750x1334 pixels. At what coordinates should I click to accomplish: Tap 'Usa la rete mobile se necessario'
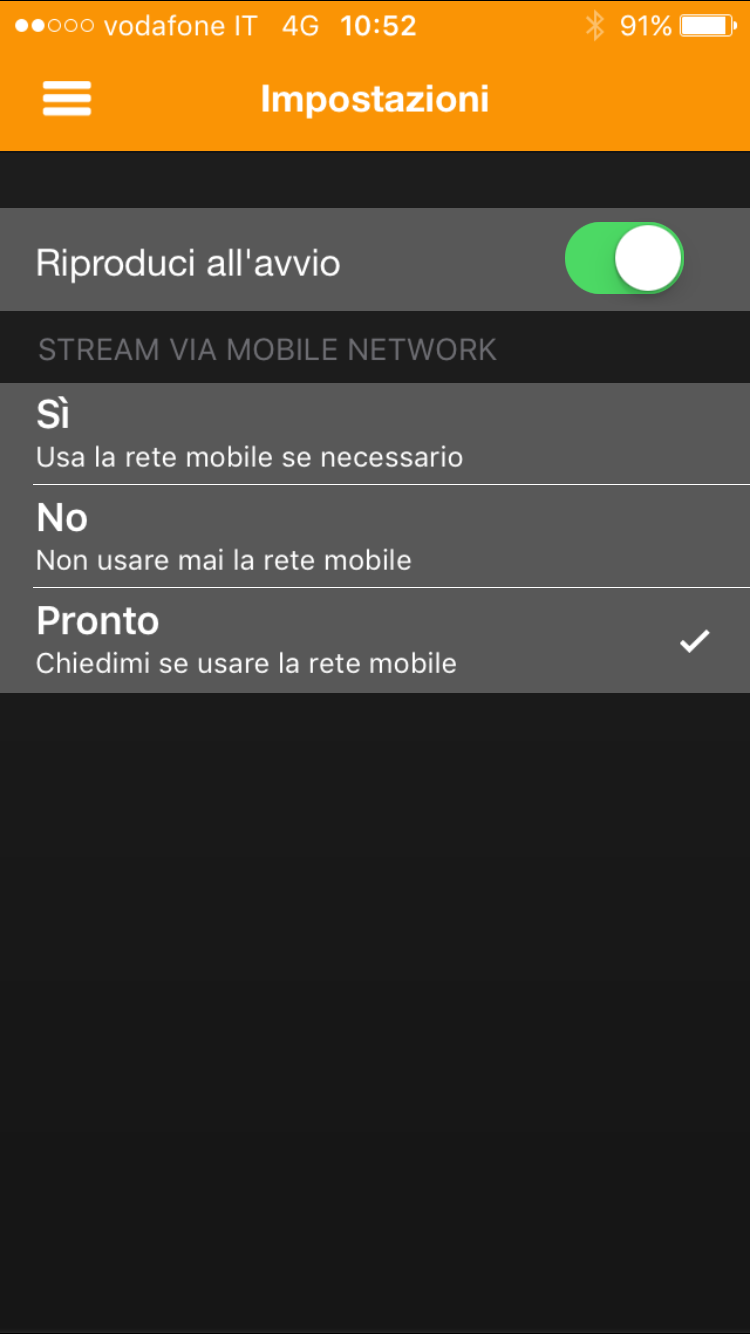point(249,457)
